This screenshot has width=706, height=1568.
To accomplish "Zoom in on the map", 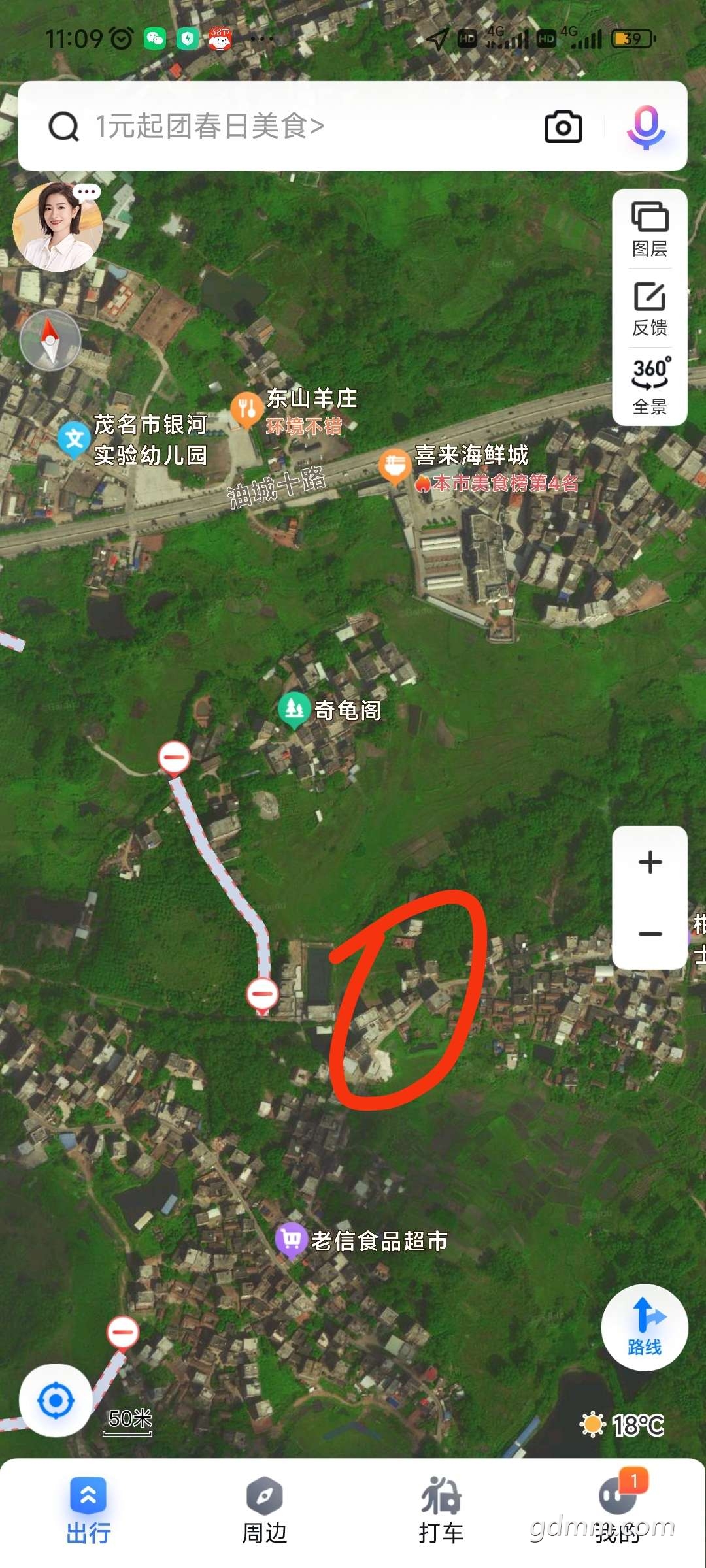I will [x=650, y=862].
